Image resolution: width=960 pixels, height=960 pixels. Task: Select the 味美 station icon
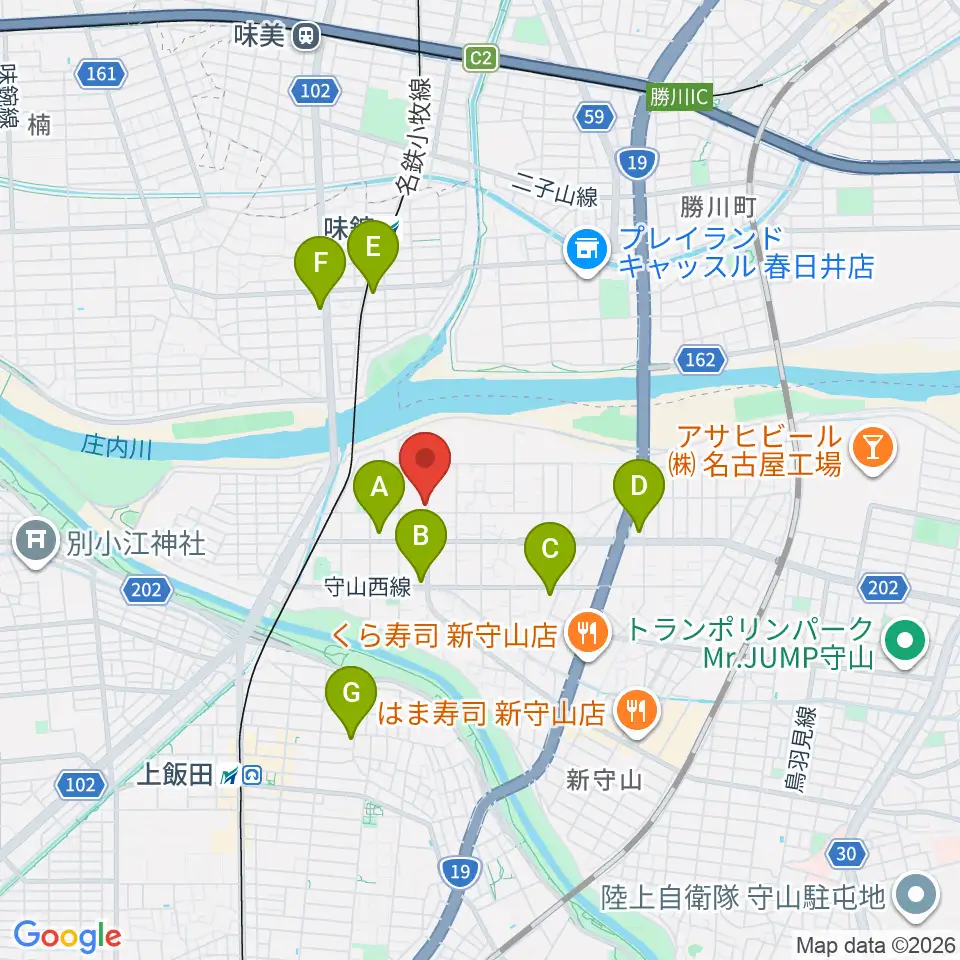pyautogui.click(x=306, y=37)
